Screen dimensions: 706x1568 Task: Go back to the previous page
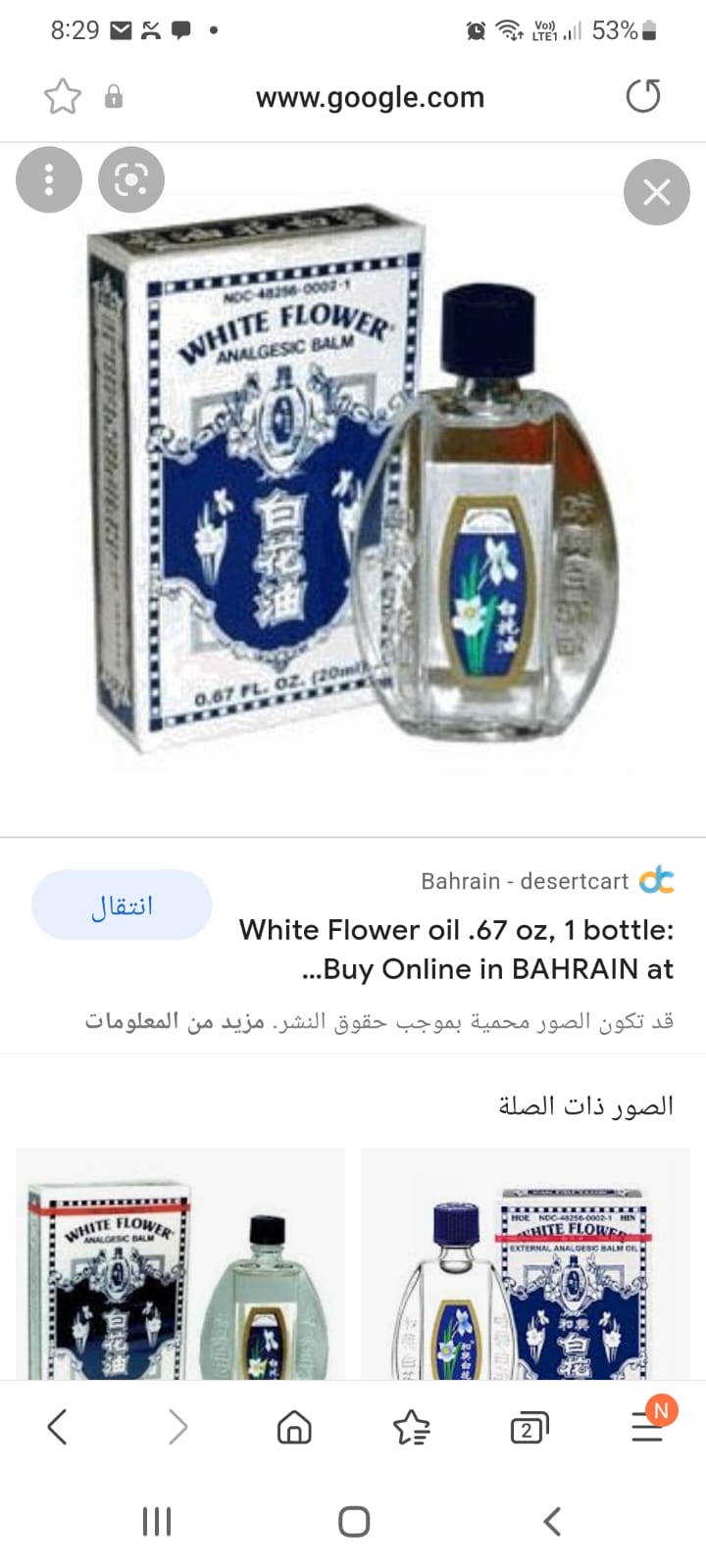[58, 1427]
